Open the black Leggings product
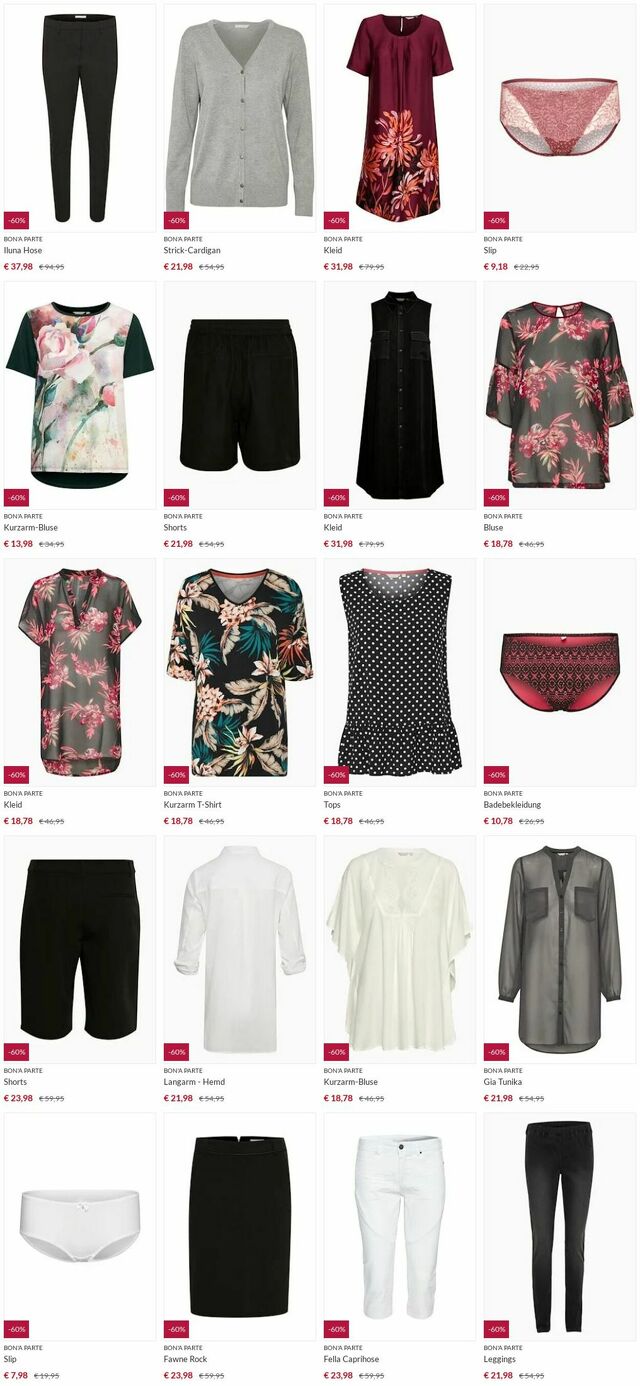 coord(559,1226)
